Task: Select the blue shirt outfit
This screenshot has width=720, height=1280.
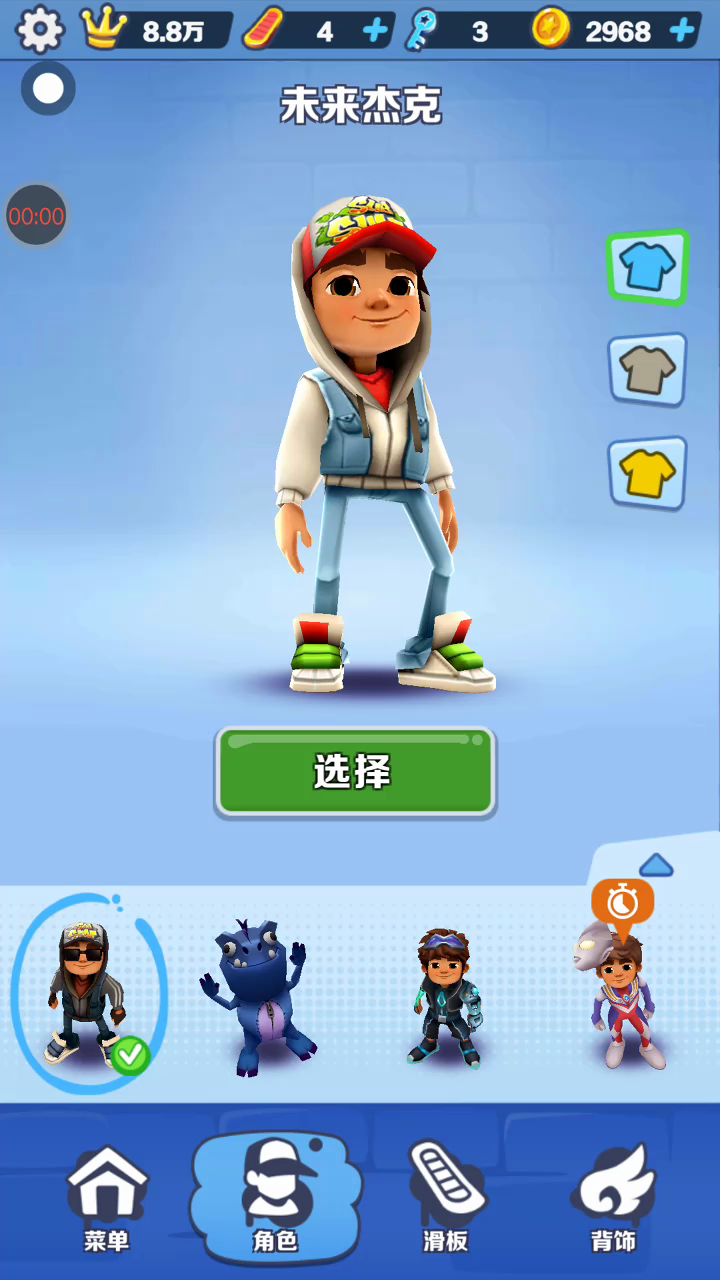Action: (647, 267)
